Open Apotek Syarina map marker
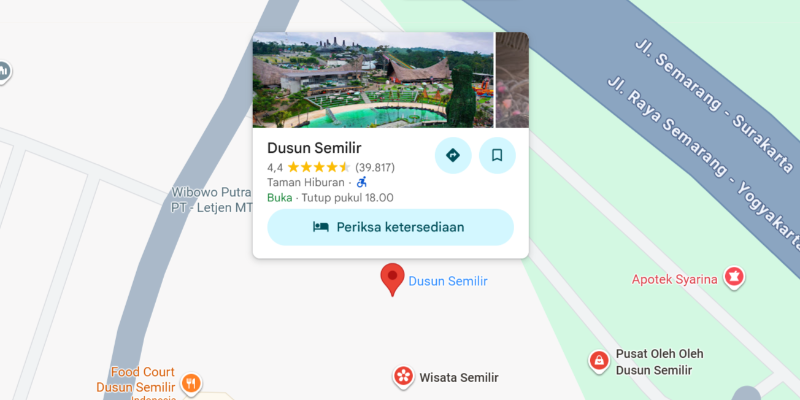The image size is (800, 400). click(x=735, y=275)
